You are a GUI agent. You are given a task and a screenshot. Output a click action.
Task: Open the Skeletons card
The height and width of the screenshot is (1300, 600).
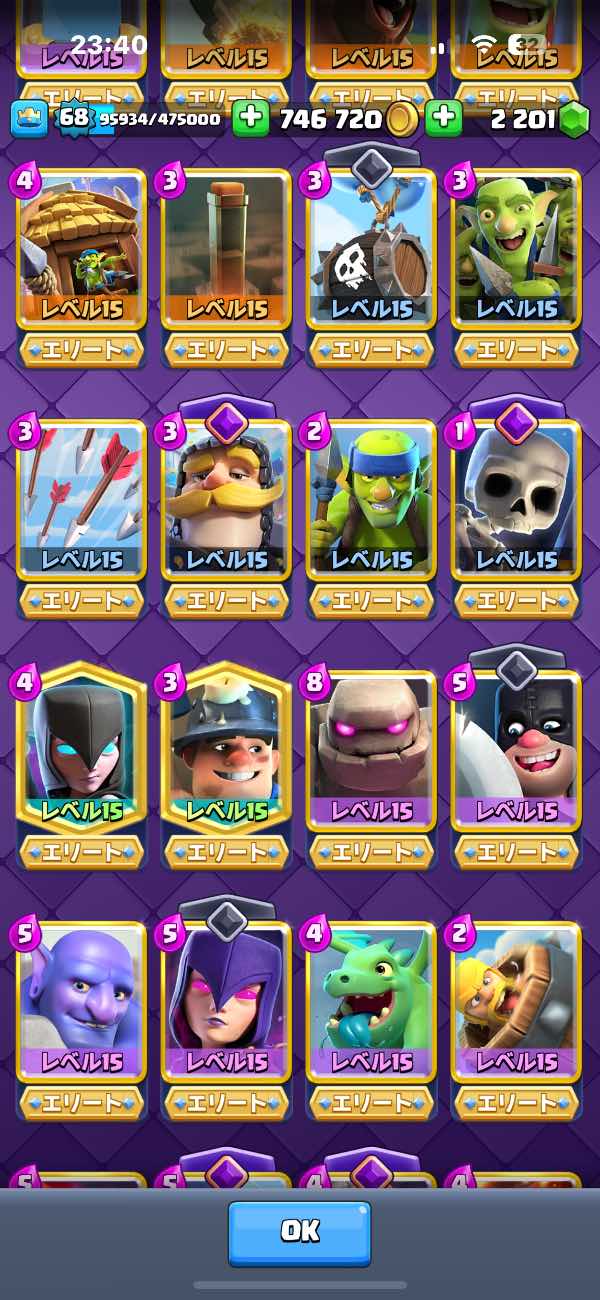[516, 500]
